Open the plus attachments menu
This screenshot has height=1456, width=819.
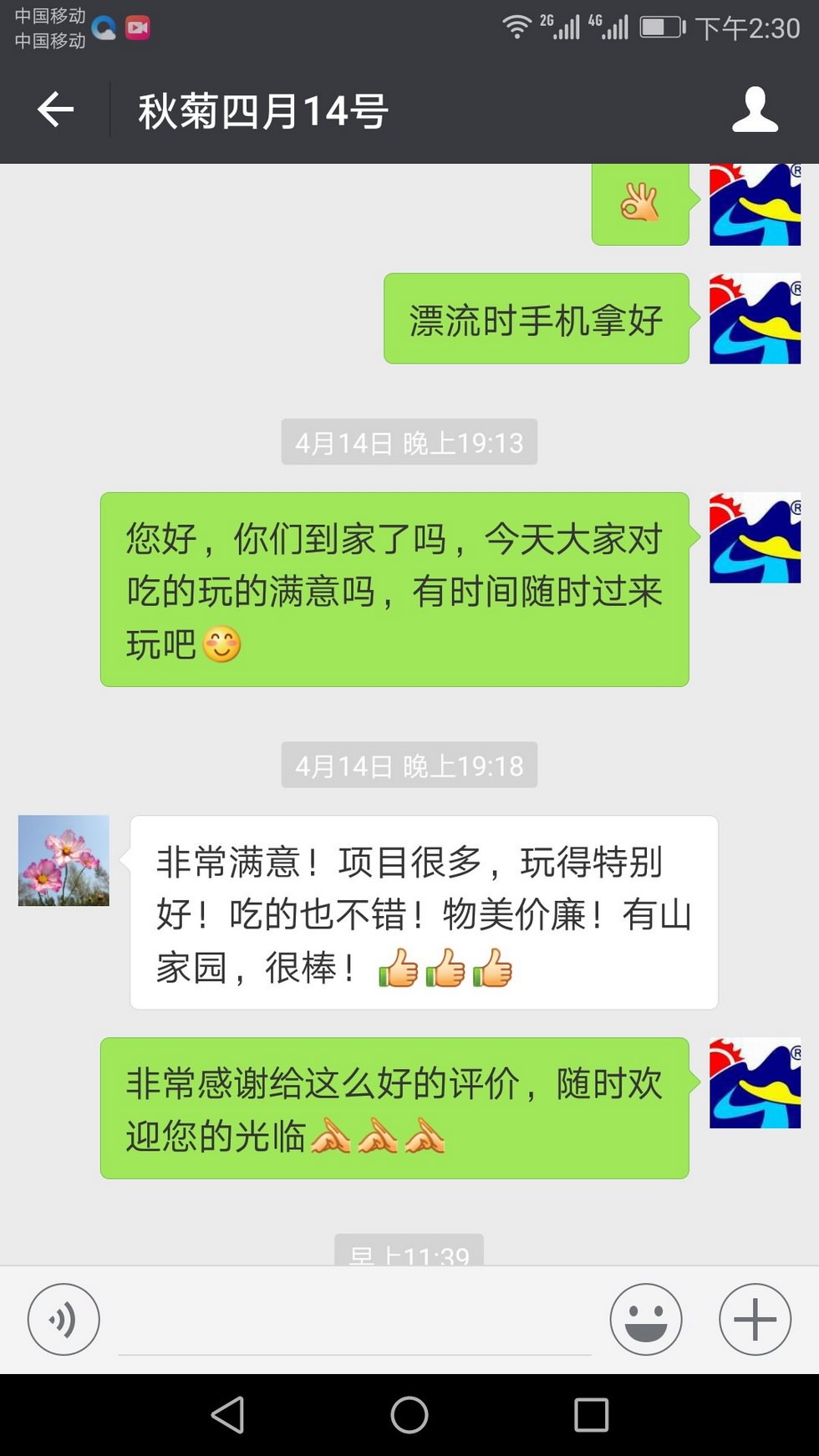755,1319
